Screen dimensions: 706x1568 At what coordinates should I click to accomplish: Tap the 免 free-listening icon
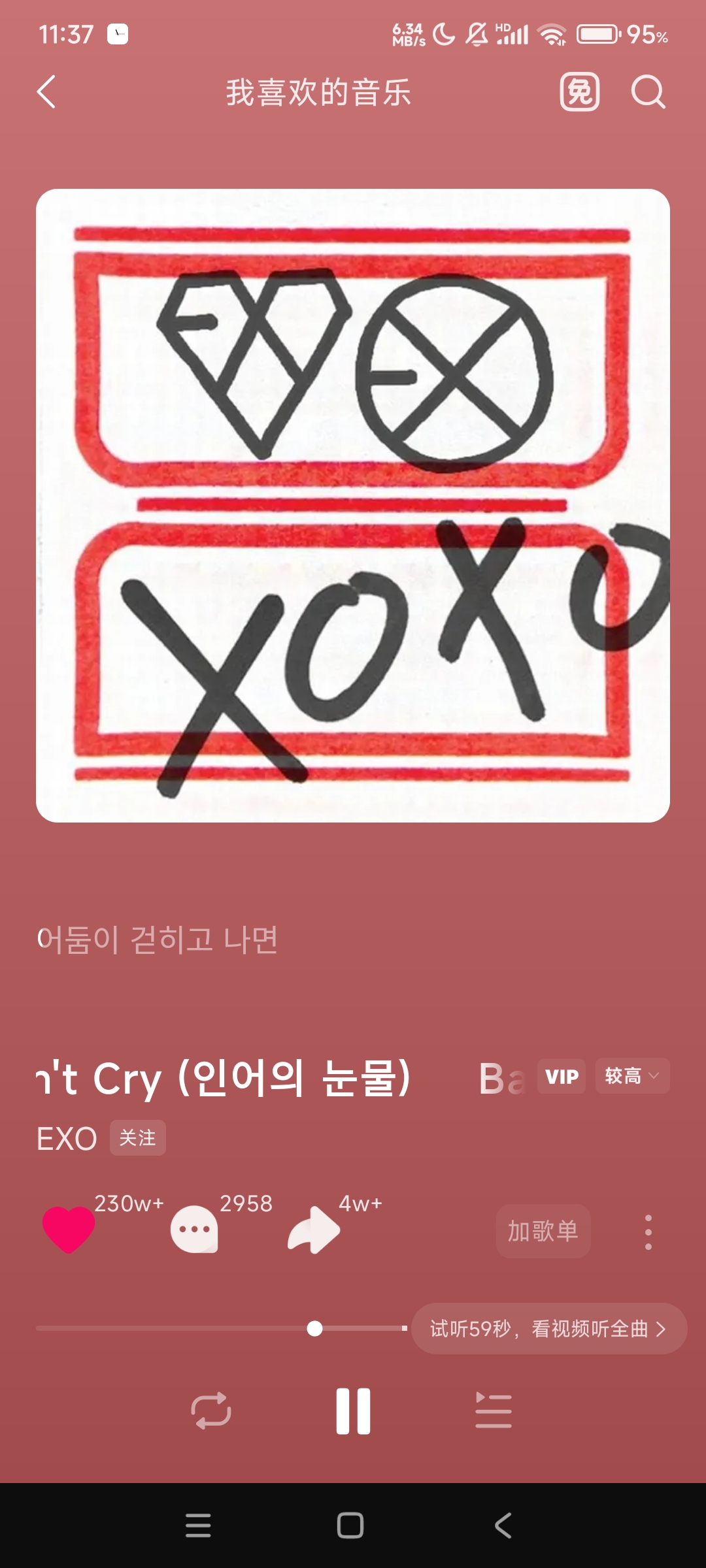point(579,92)
